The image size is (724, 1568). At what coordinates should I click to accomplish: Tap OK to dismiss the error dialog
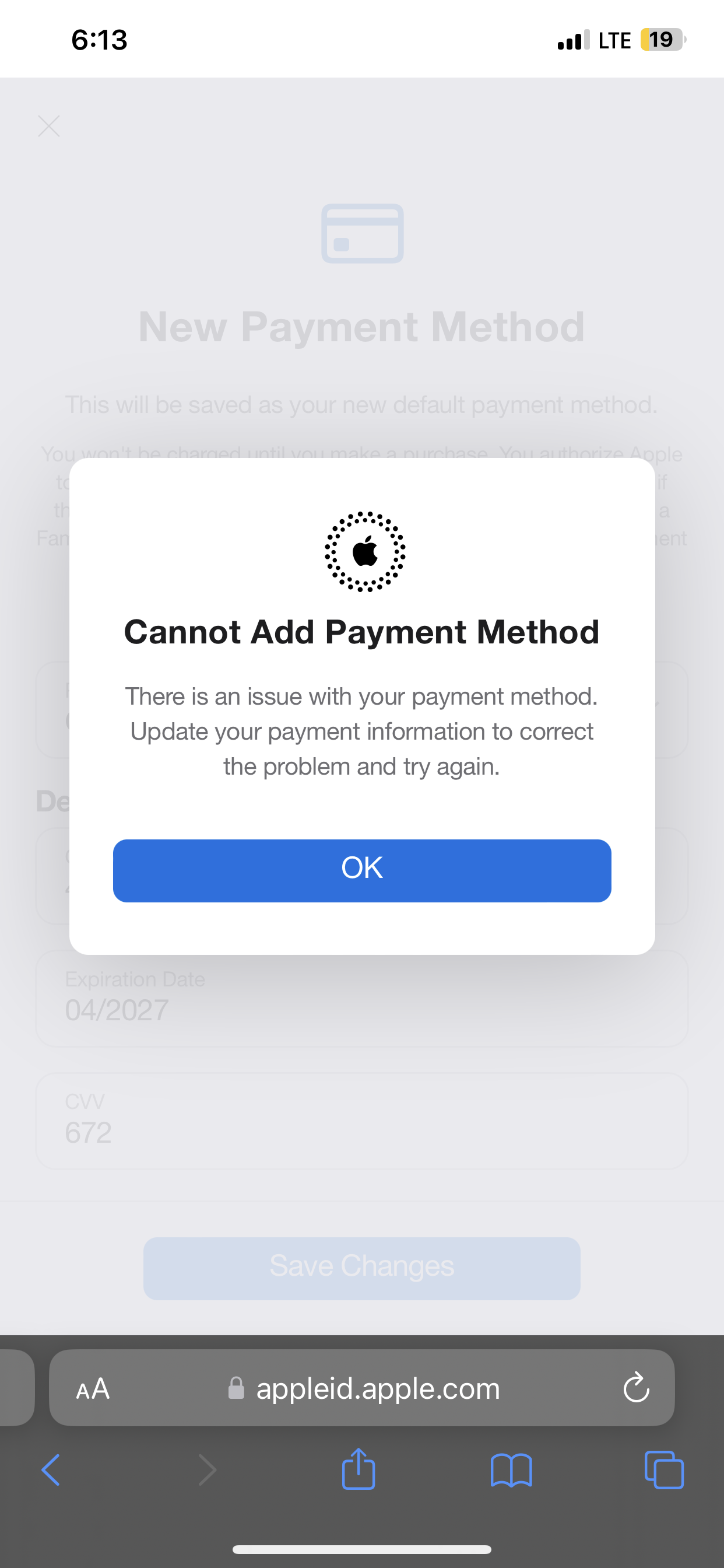[361, 870]
